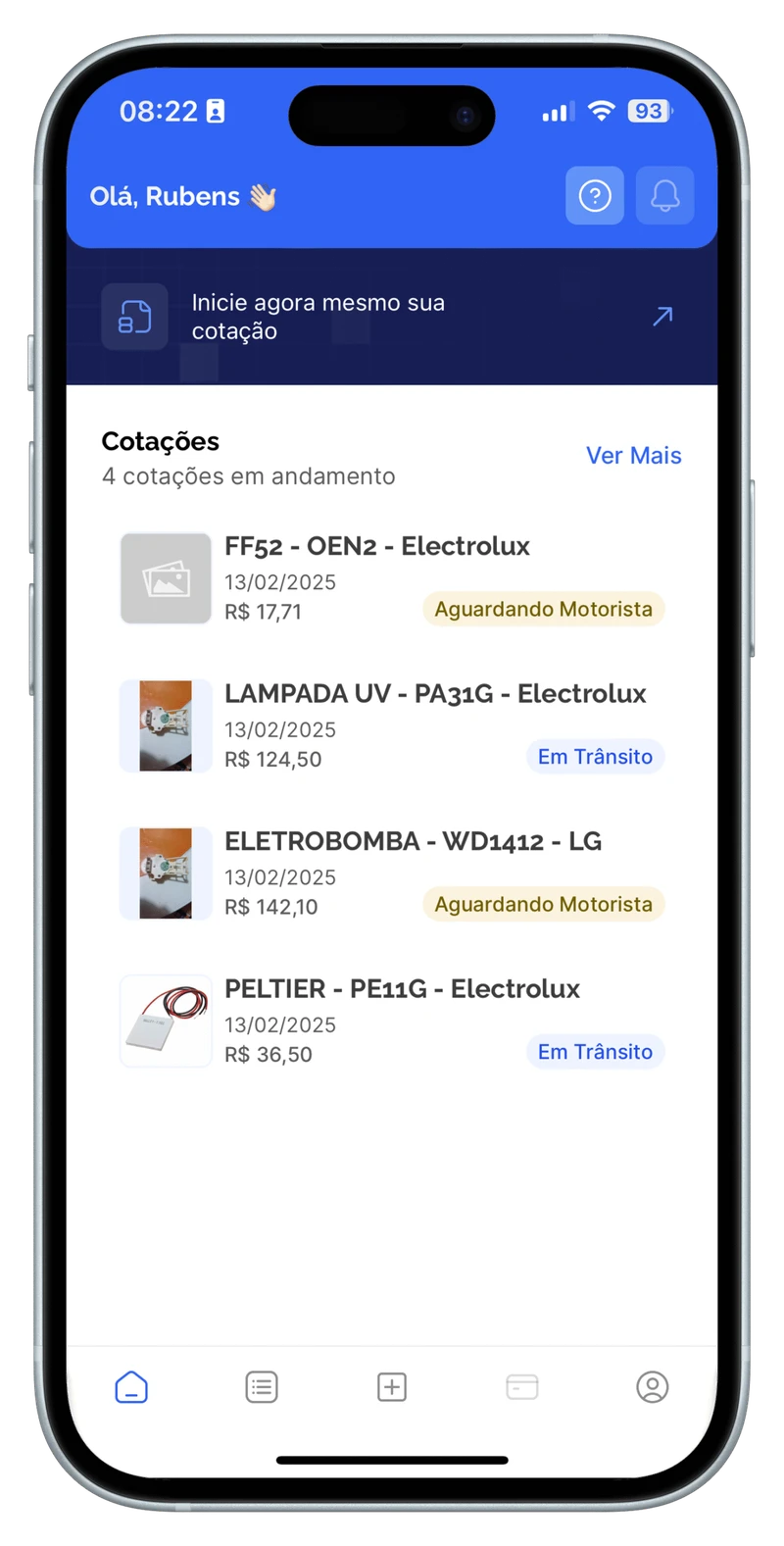Tap the Ver Mais link
The height and width of the screenshot is (1546, 784).
click(634, 456)
